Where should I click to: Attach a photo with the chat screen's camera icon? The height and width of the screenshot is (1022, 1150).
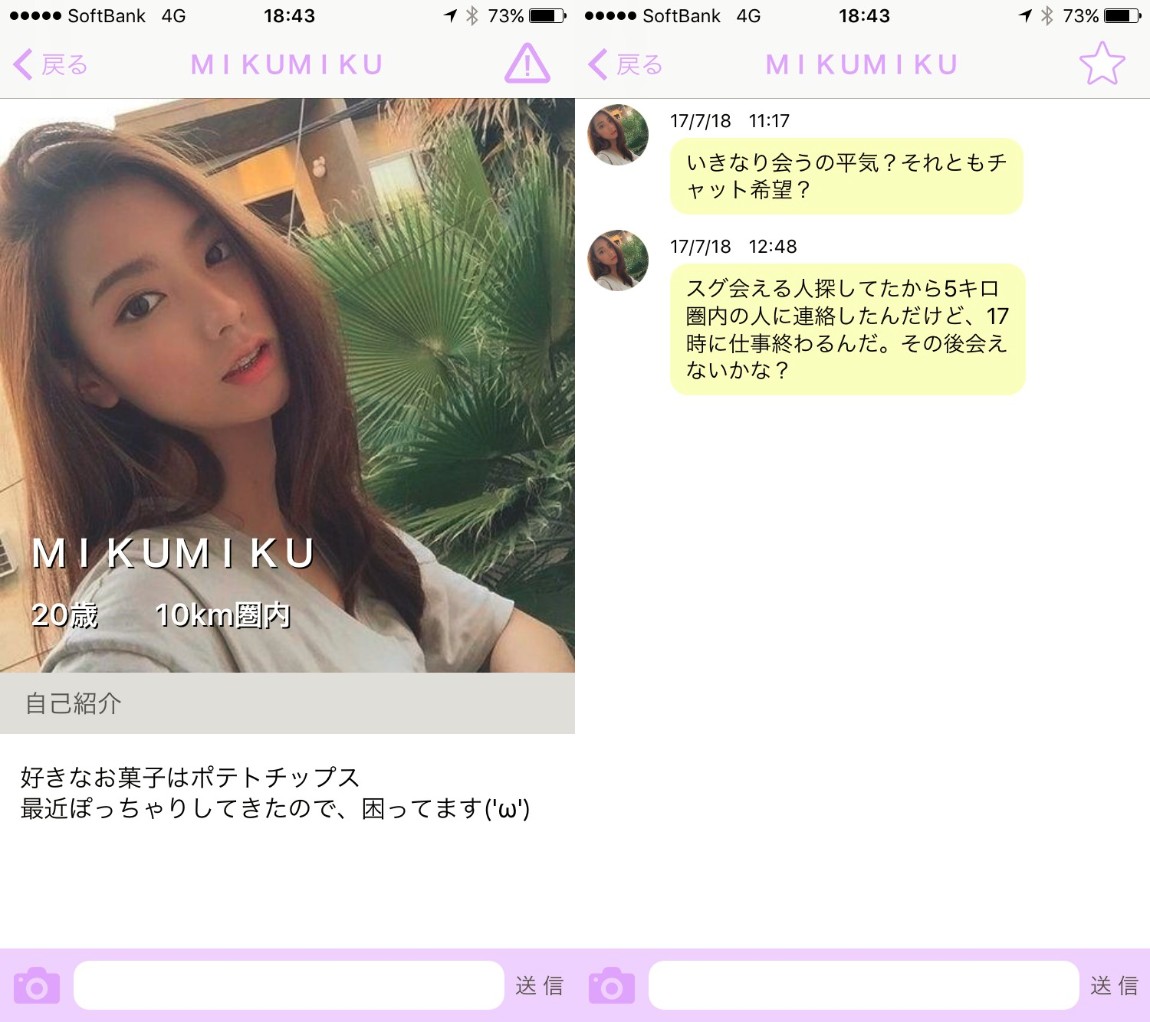(611, 986)
